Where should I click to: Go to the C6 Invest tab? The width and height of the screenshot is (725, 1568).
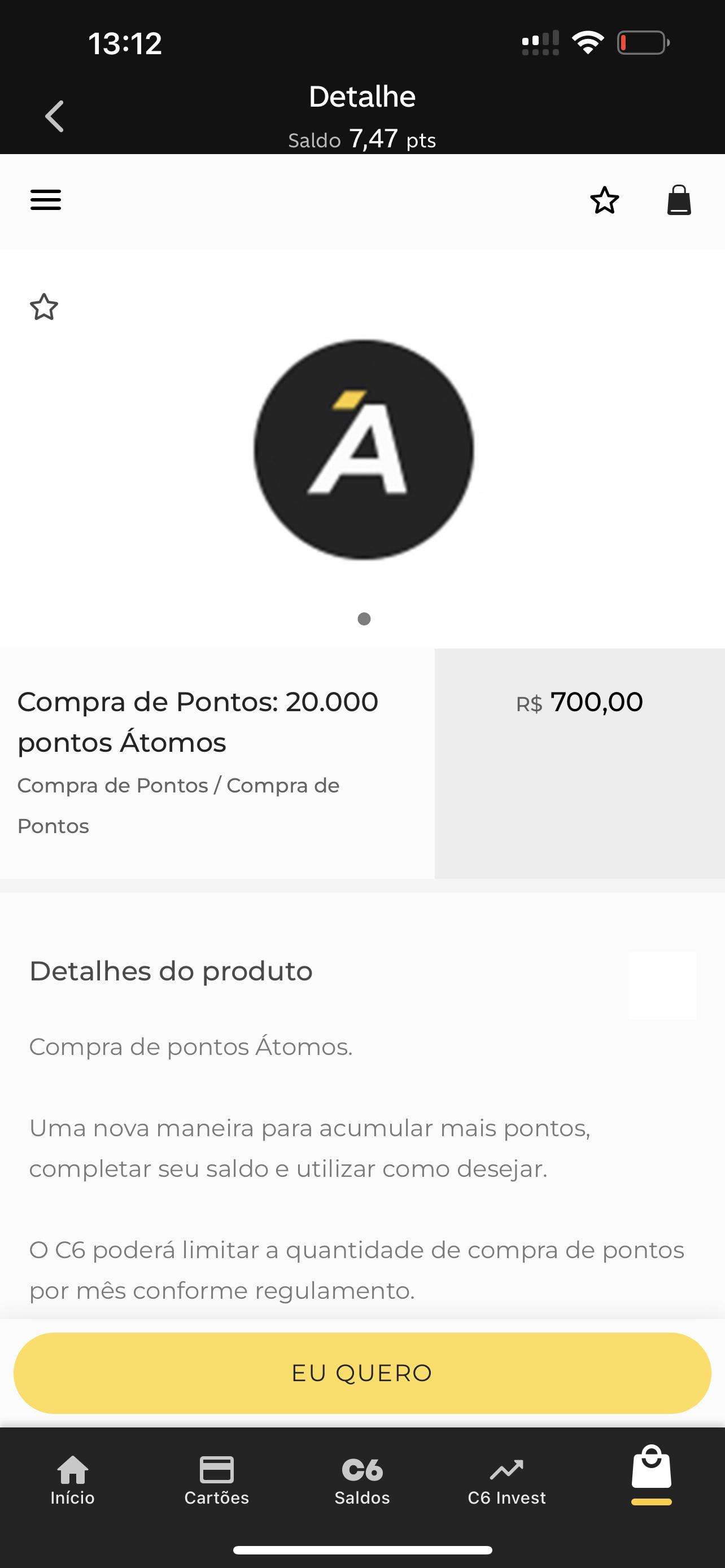[x=506, y=1481]
